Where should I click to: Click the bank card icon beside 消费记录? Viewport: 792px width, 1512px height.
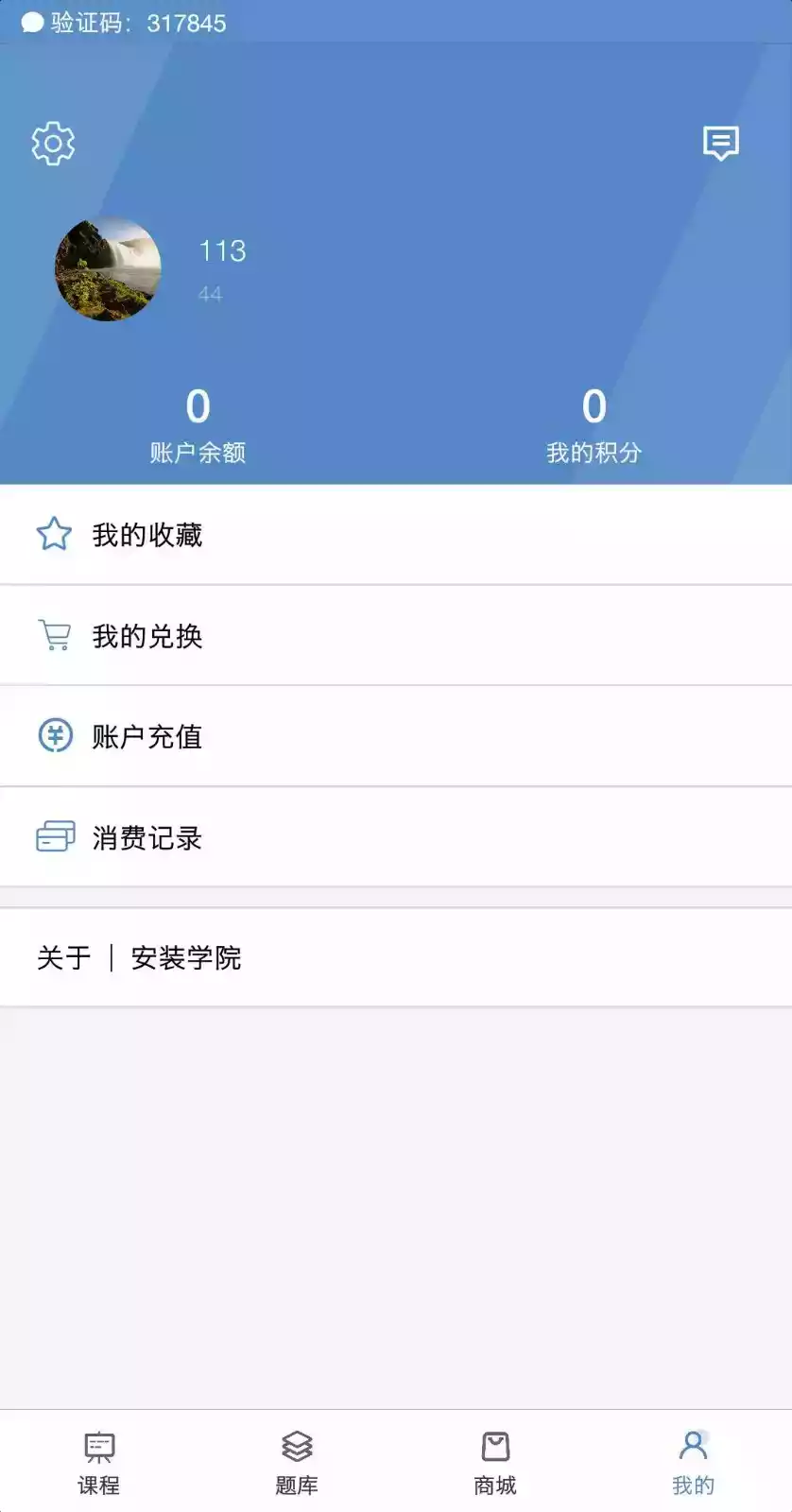(x=54, y=838)
